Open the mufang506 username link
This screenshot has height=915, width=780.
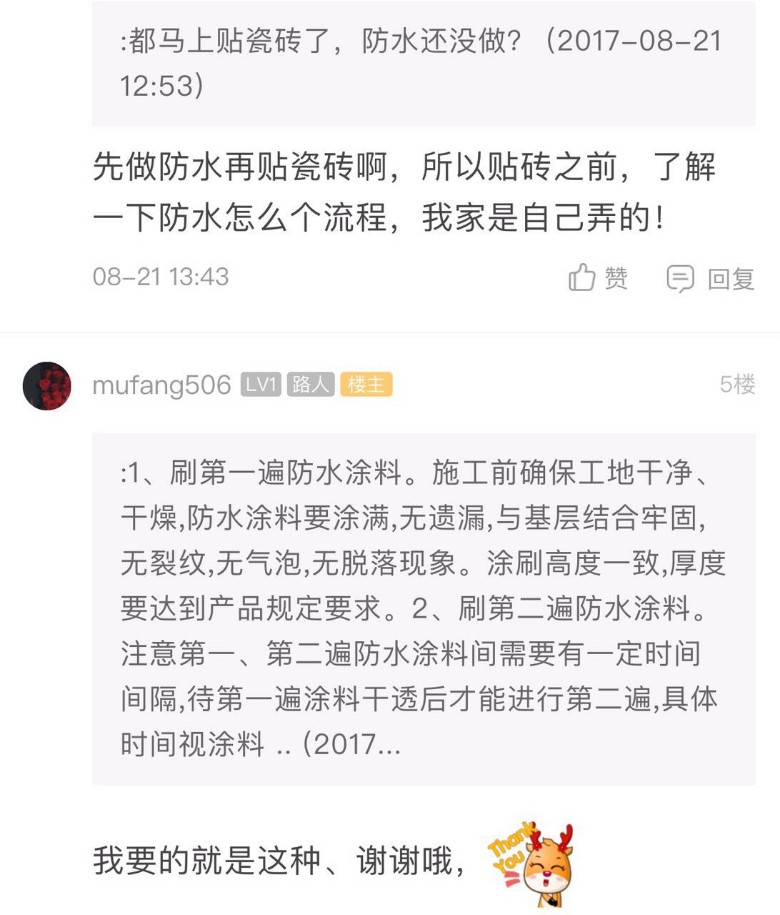click(x=161, y=385)
